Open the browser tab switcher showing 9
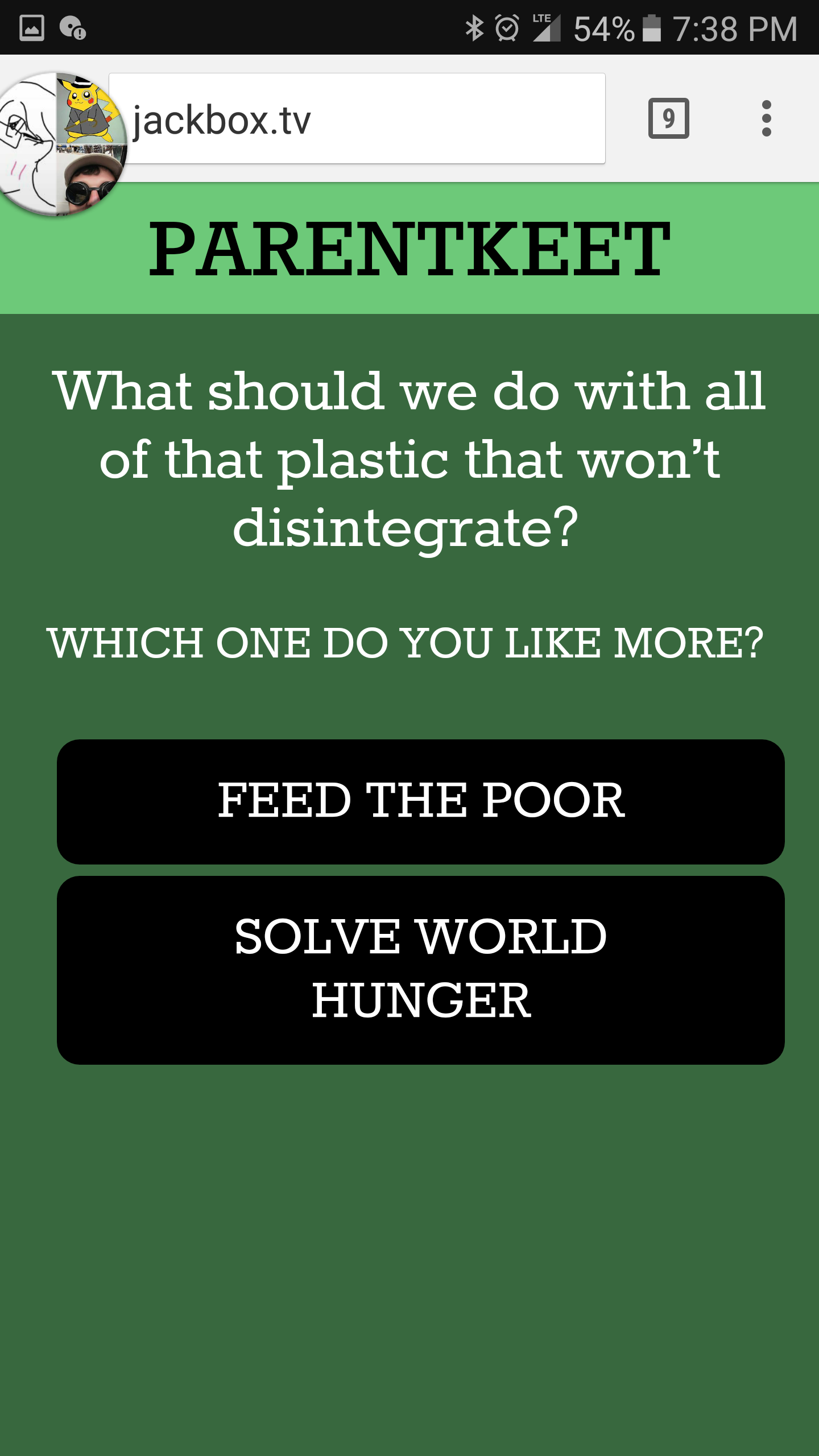This screenshot has width=819, height=1456. 668,118
